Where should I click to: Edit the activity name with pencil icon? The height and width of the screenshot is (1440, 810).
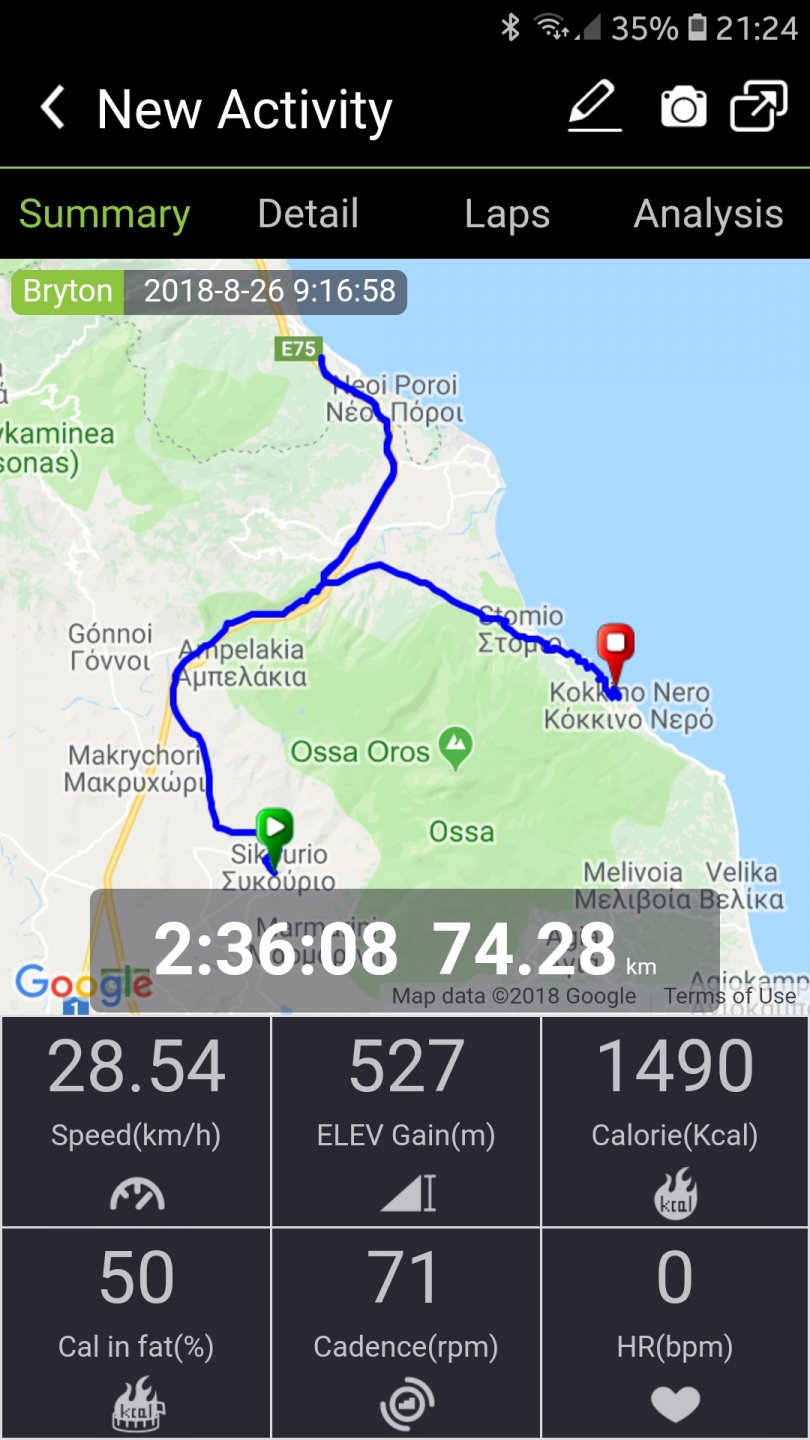click(x=594, y=106)
